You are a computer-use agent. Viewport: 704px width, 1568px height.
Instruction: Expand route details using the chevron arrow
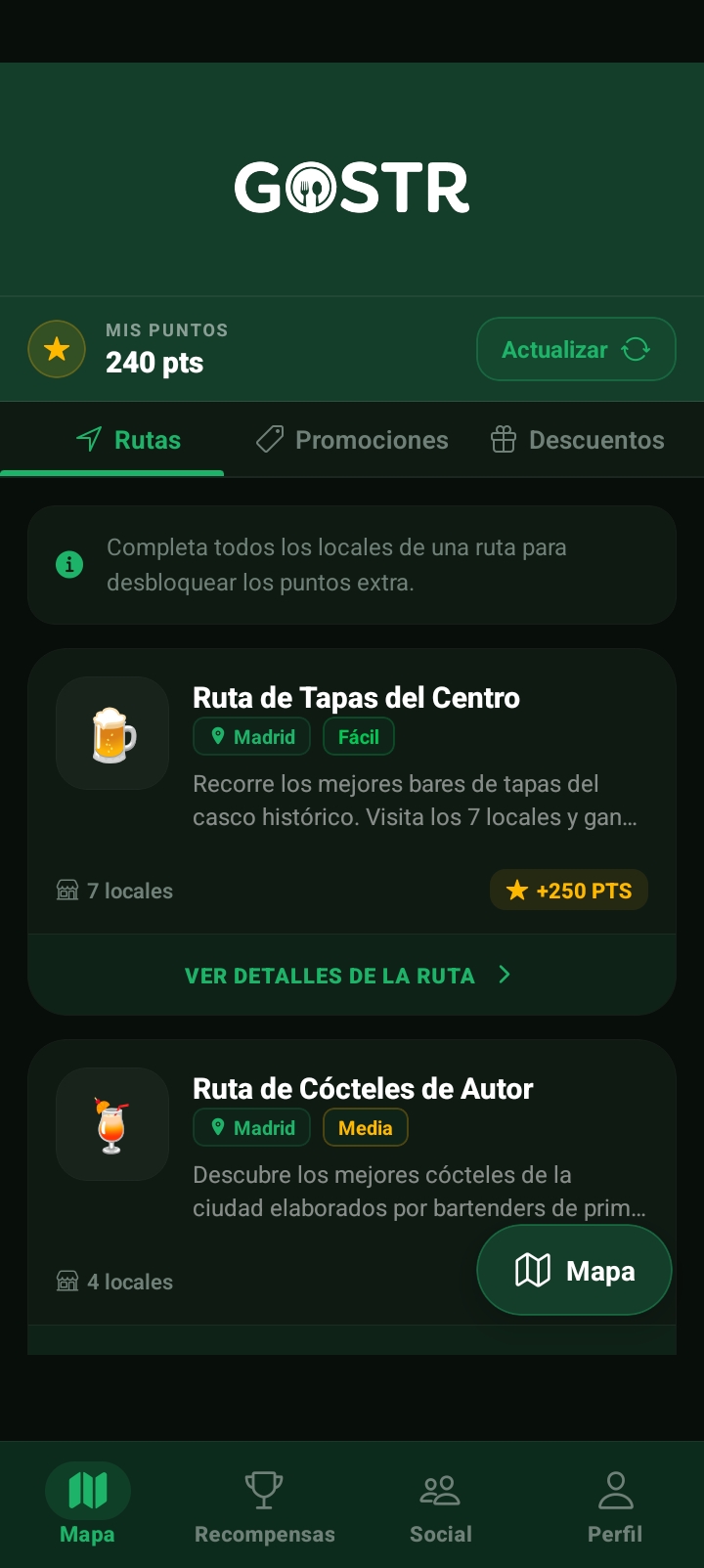click(x=505, y=975)
